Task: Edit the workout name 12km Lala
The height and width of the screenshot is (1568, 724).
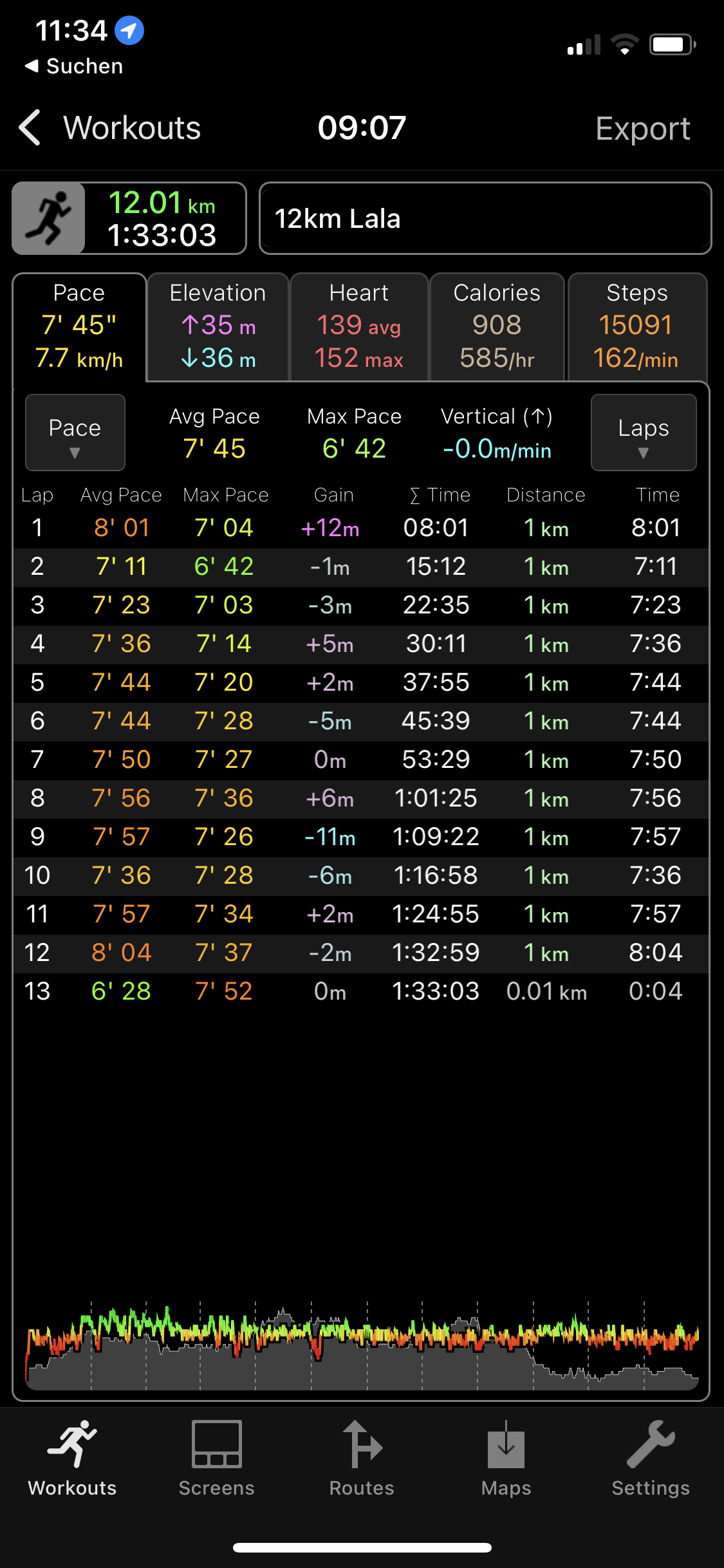Action: tap(485, 219)
